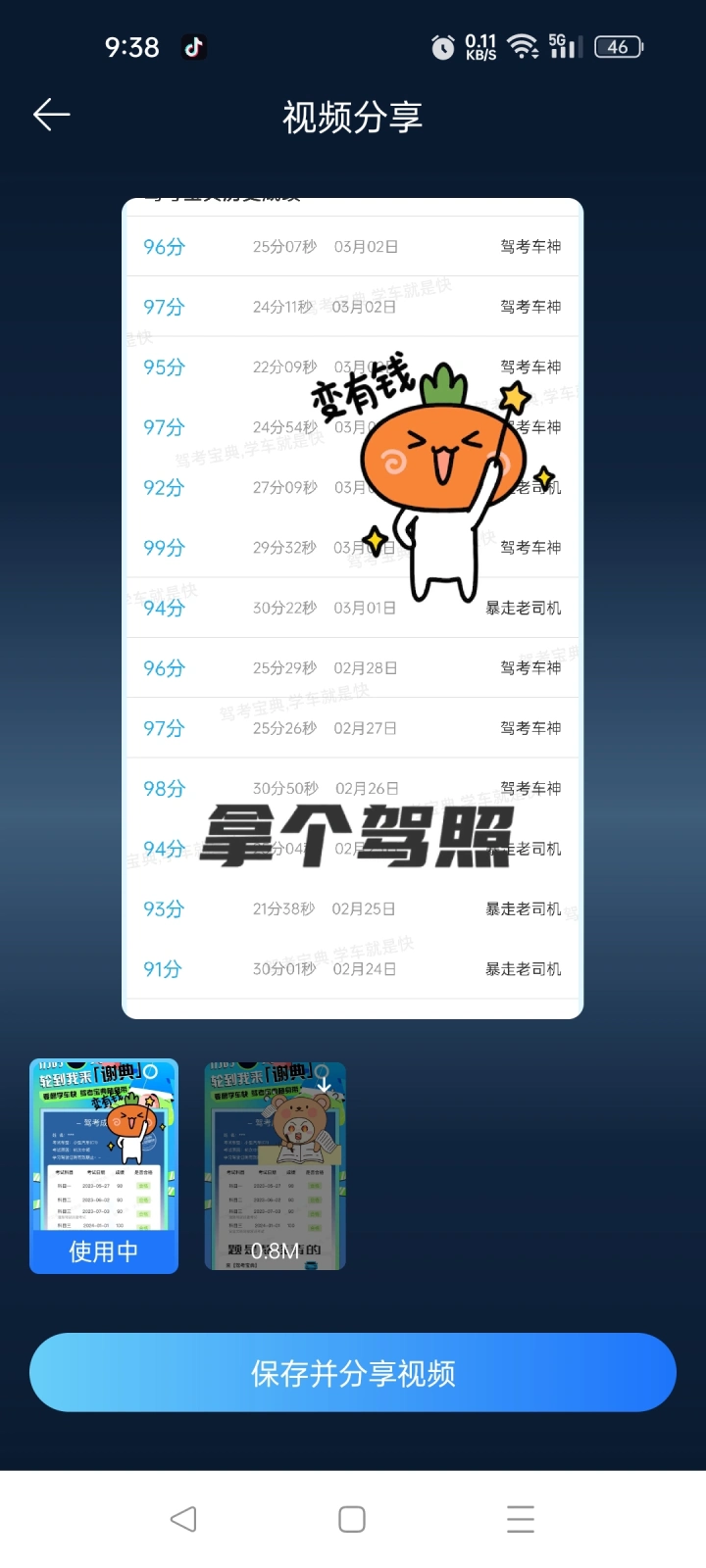Choose the 0.8M bear template thumbnail
The image size is (706, 1568).
pyautogui.click(x=275, y=1166)
